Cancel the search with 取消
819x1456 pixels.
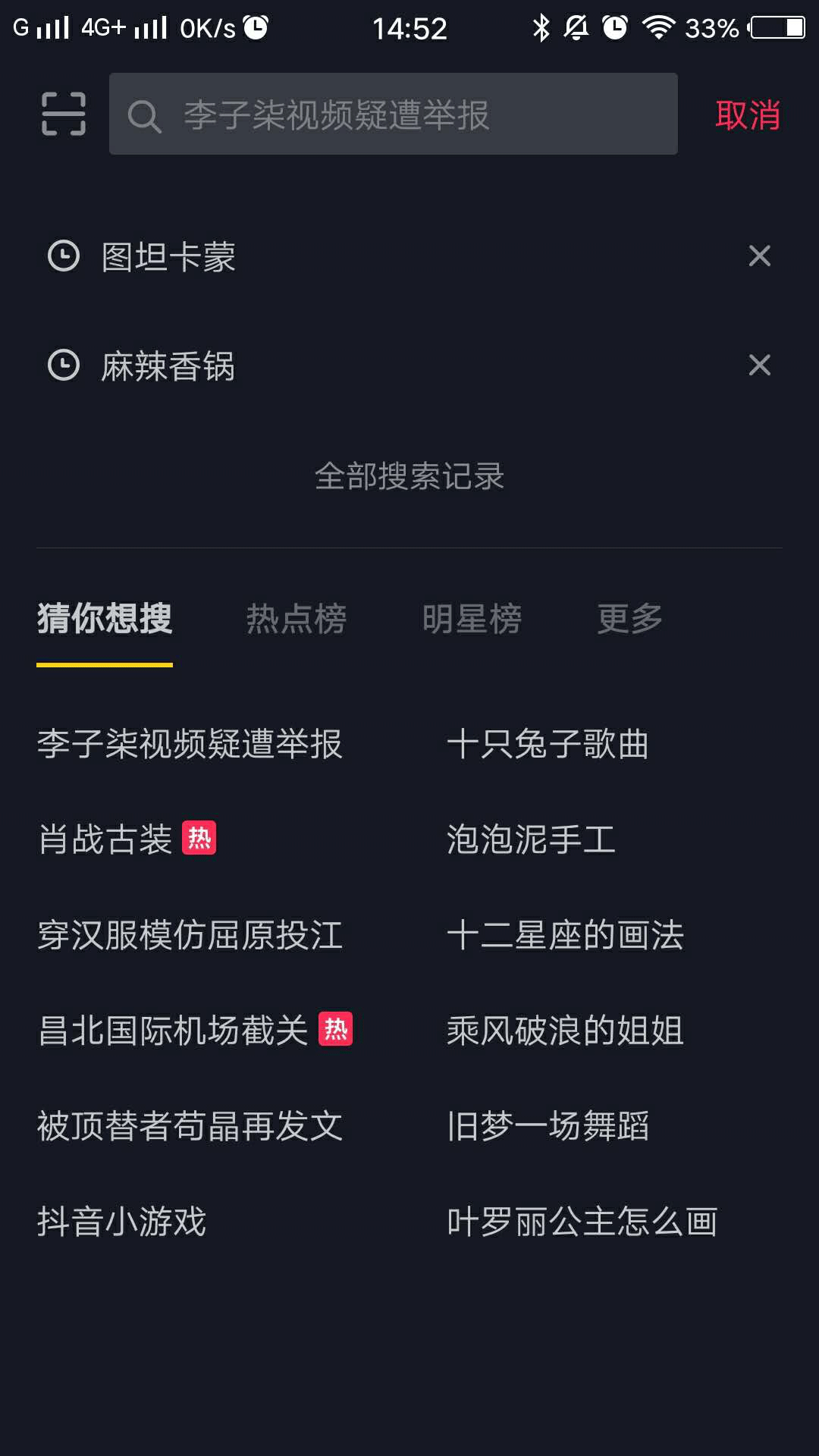[747, 115]
